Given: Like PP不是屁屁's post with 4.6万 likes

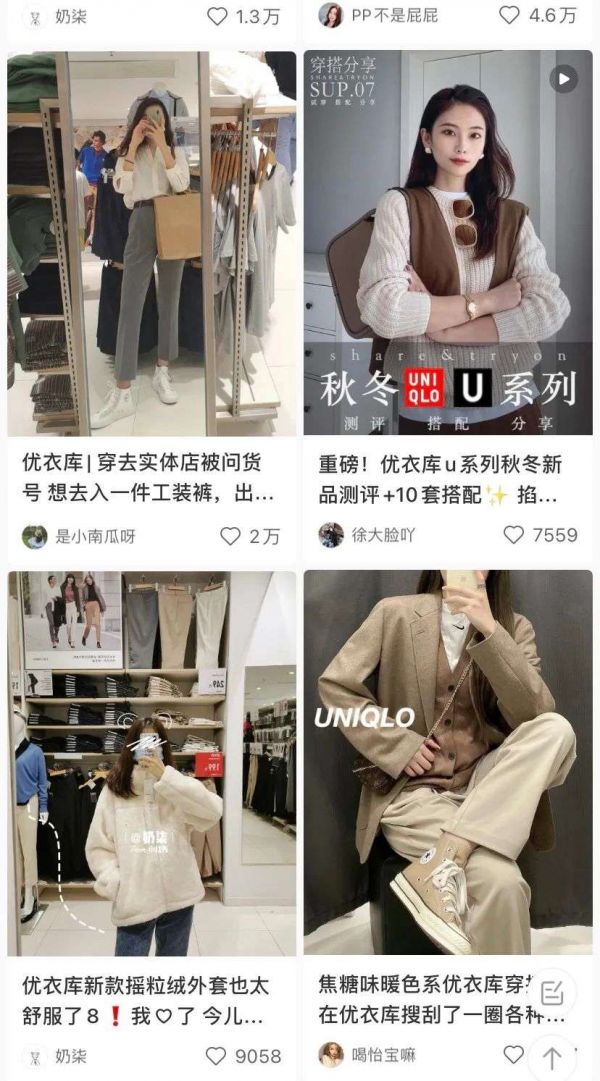Looking at the screenshot, I should (x=510, y=15).
